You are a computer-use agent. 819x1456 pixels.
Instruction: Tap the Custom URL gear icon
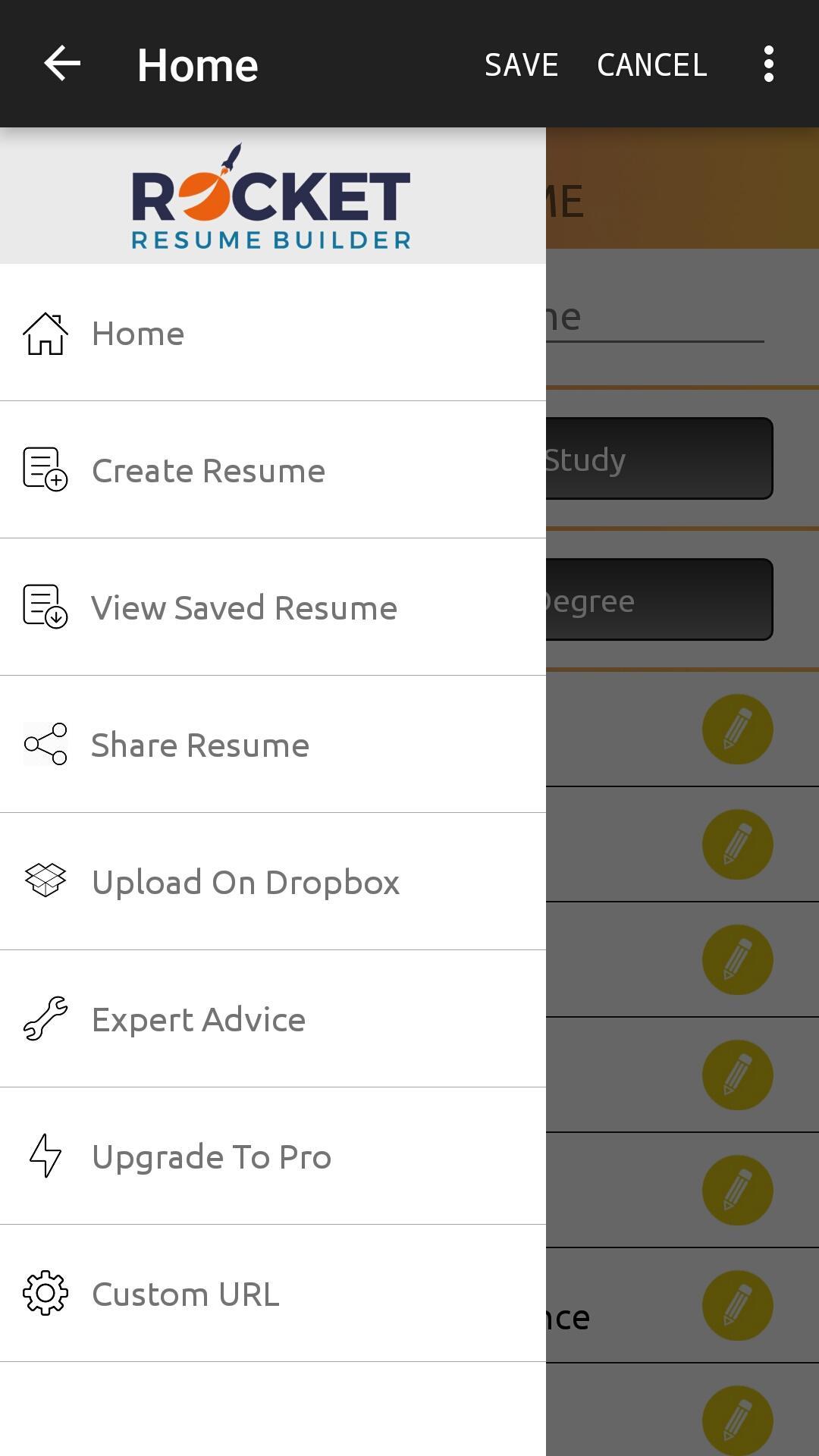pos(45,1294)
